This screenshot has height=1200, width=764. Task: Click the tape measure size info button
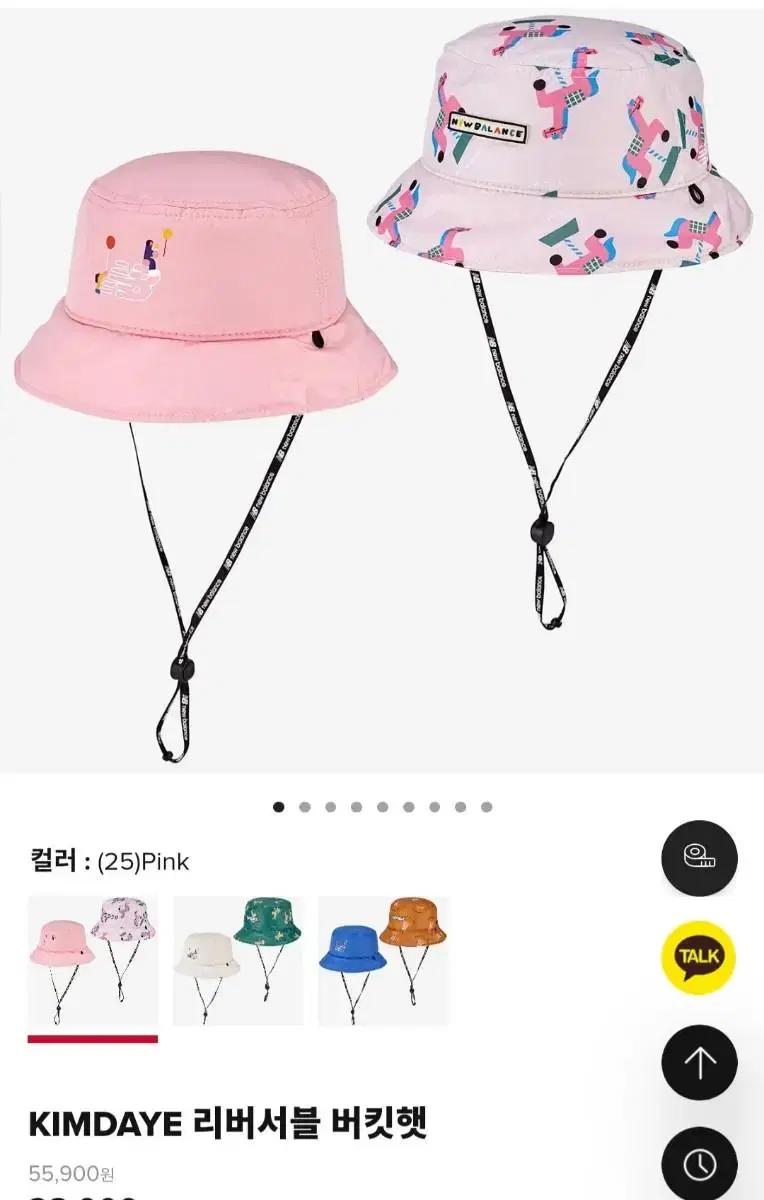698,855
